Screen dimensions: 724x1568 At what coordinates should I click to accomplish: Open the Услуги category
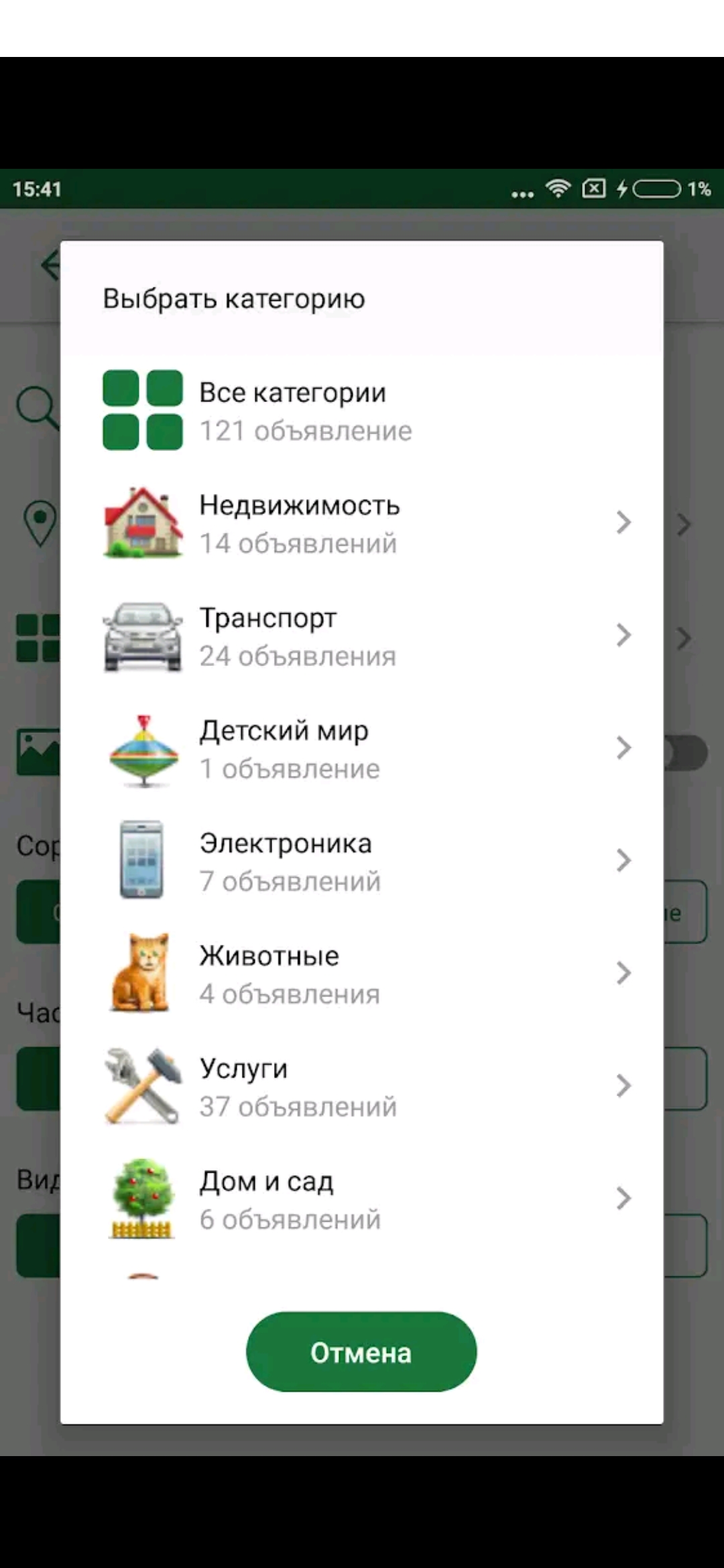(x=362, y=1086)
